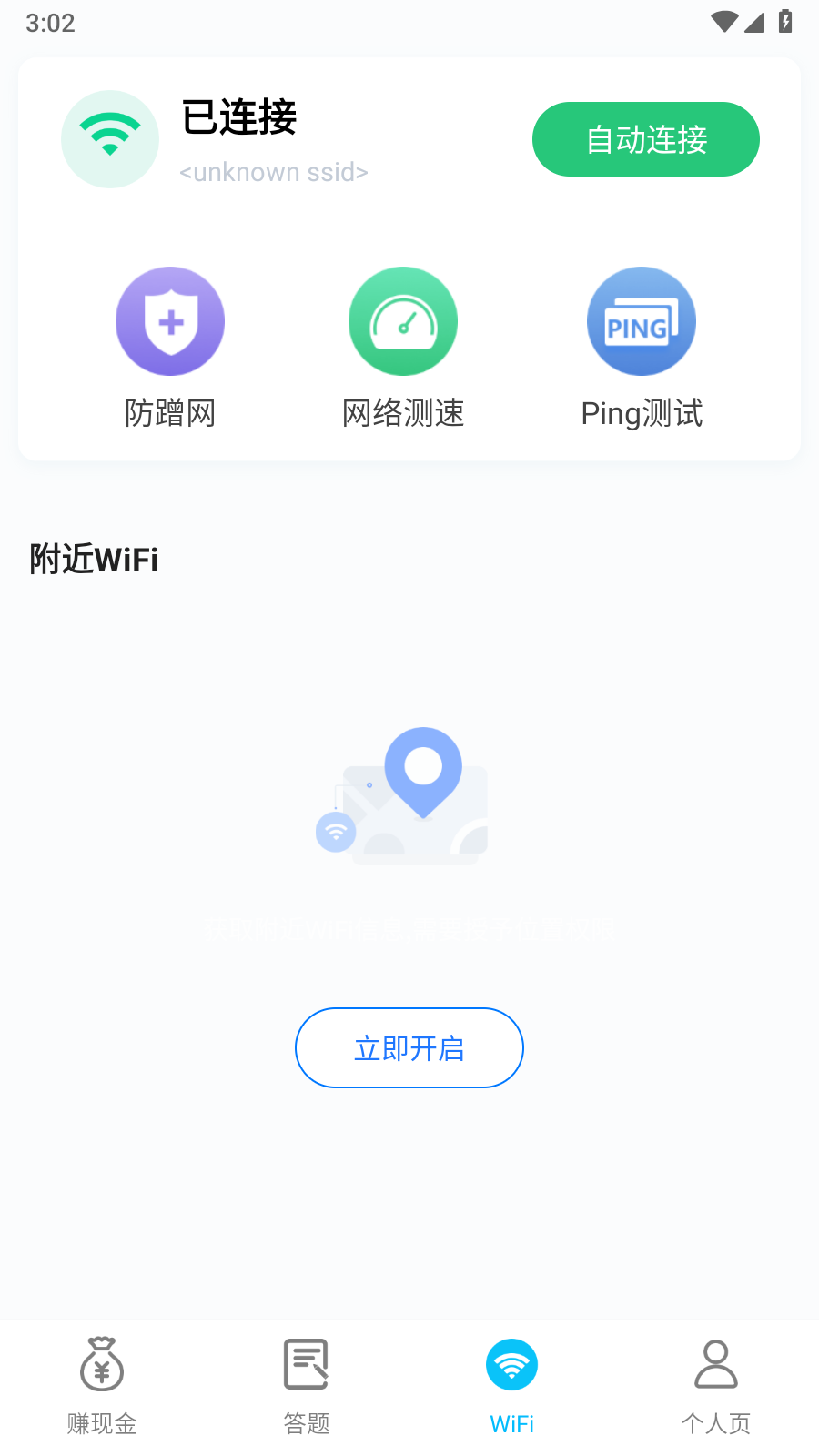Click 立即开启 to enable location permission
The height and width of the screenshot is (1456, 819).
pyautogui.click(x=409, y=1047)
